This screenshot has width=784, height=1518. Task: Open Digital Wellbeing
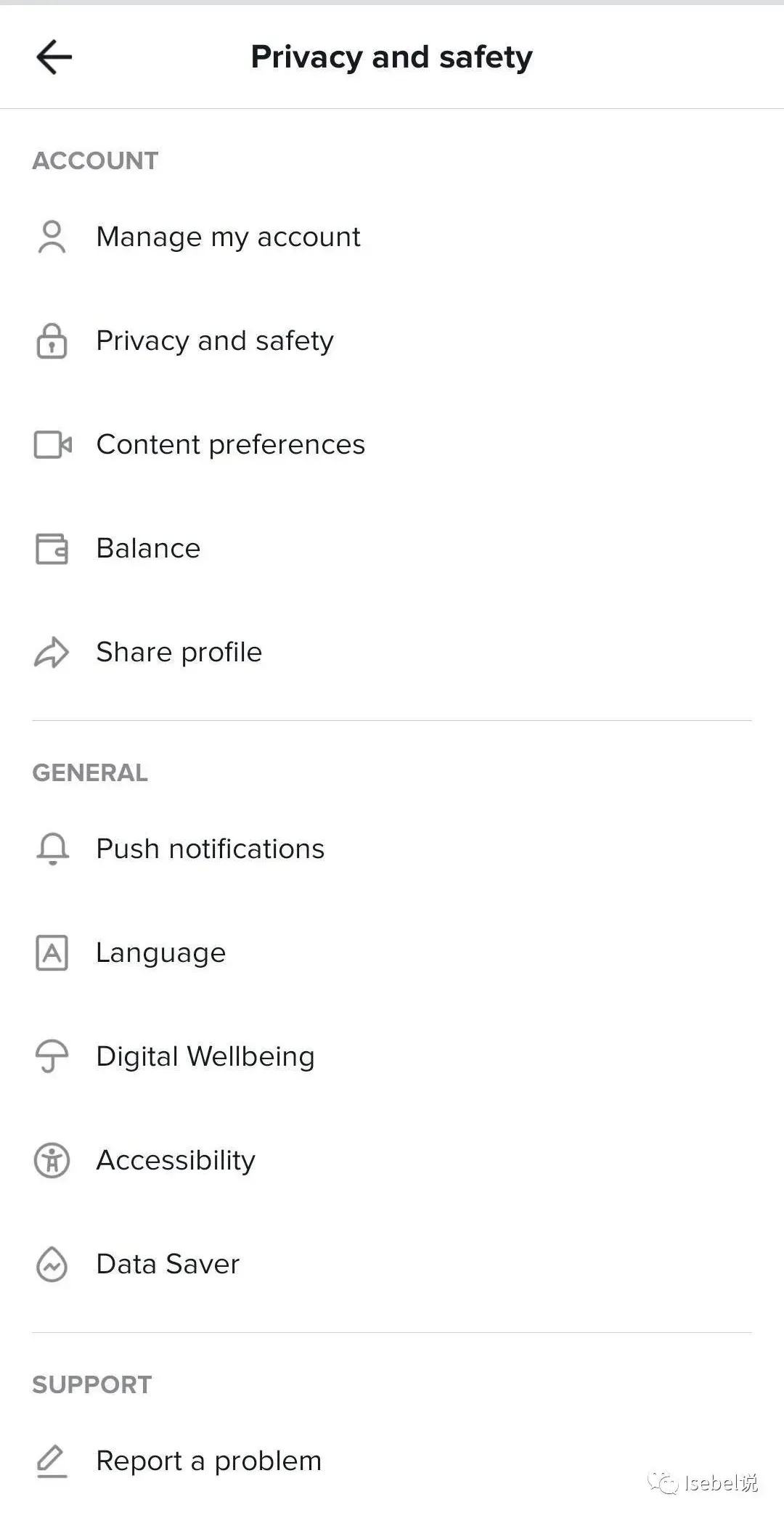pyautogui.click(x=392, y=1056)
